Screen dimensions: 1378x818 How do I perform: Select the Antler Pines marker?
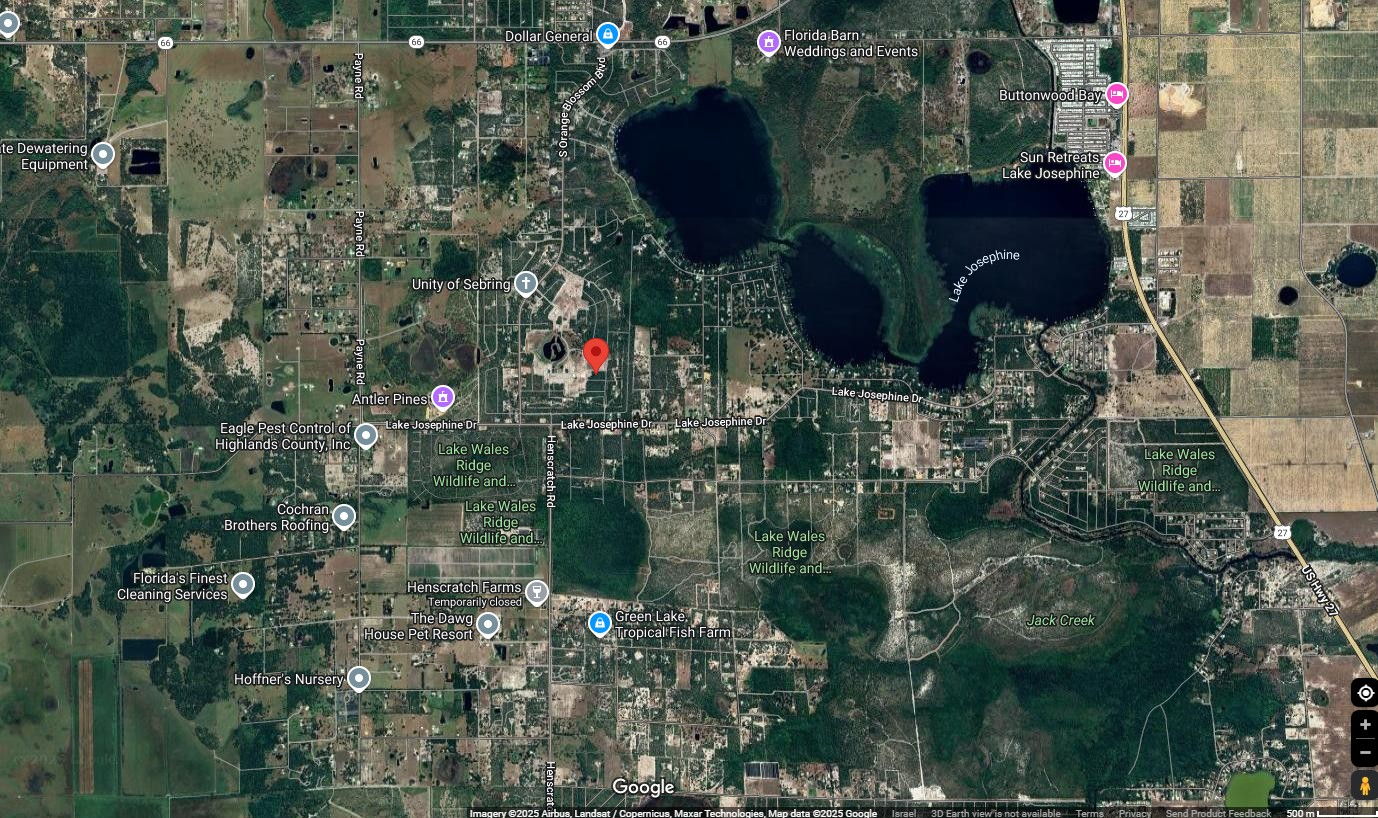pos(442,398)
